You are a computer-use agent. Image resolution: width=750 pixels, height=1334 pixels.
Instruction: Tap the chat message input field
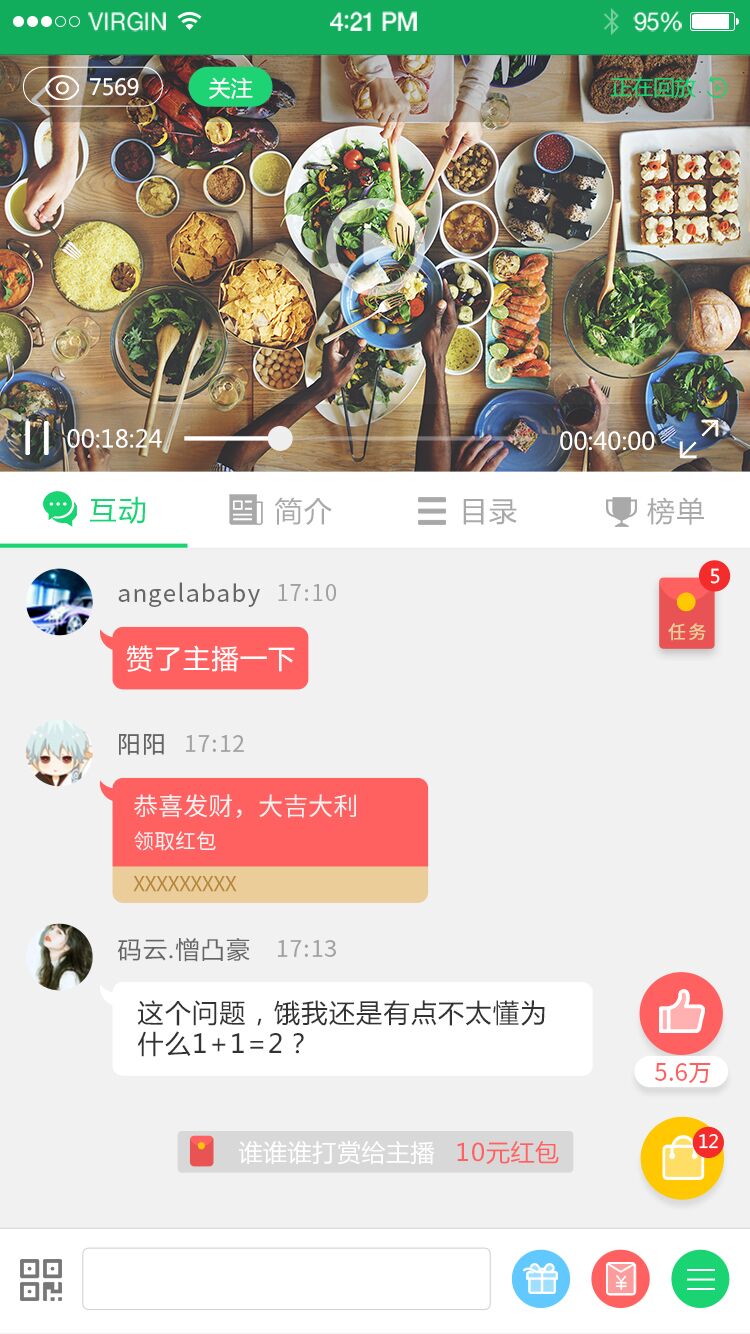pos(286,1278)
